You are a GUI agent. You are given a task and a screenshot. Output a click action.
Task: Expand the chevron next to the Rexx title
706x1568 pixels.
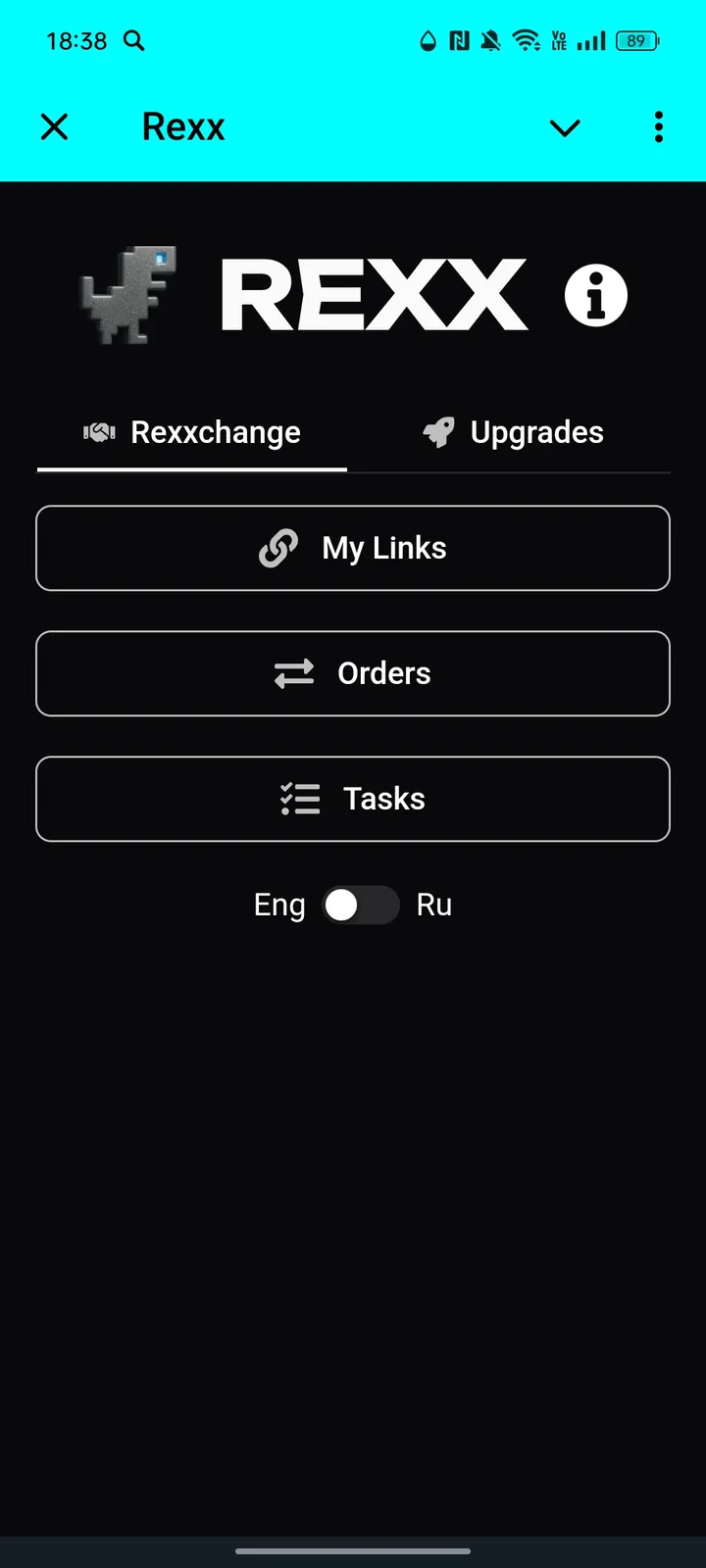(x=565, y=127)
